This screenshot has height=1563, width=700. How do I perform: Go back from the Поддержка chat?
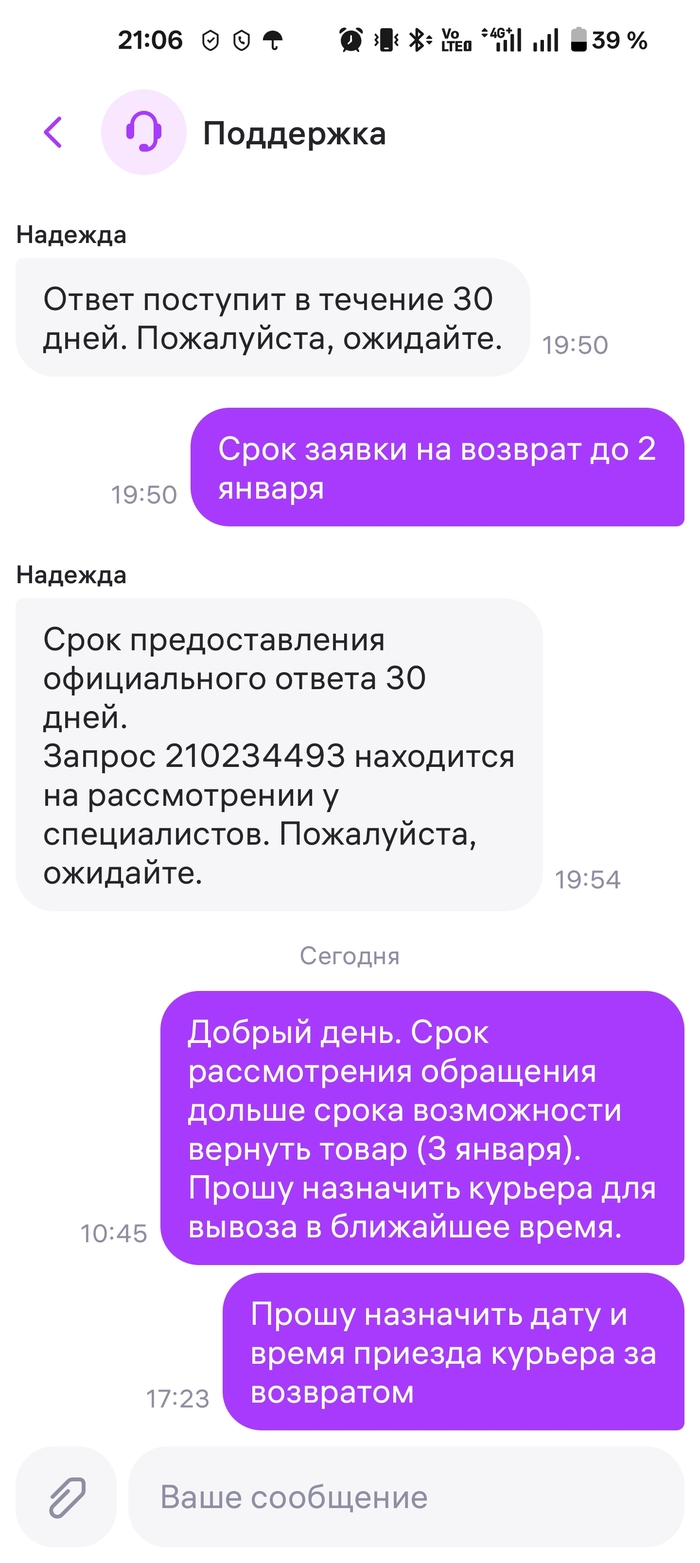tap(53, 132)
